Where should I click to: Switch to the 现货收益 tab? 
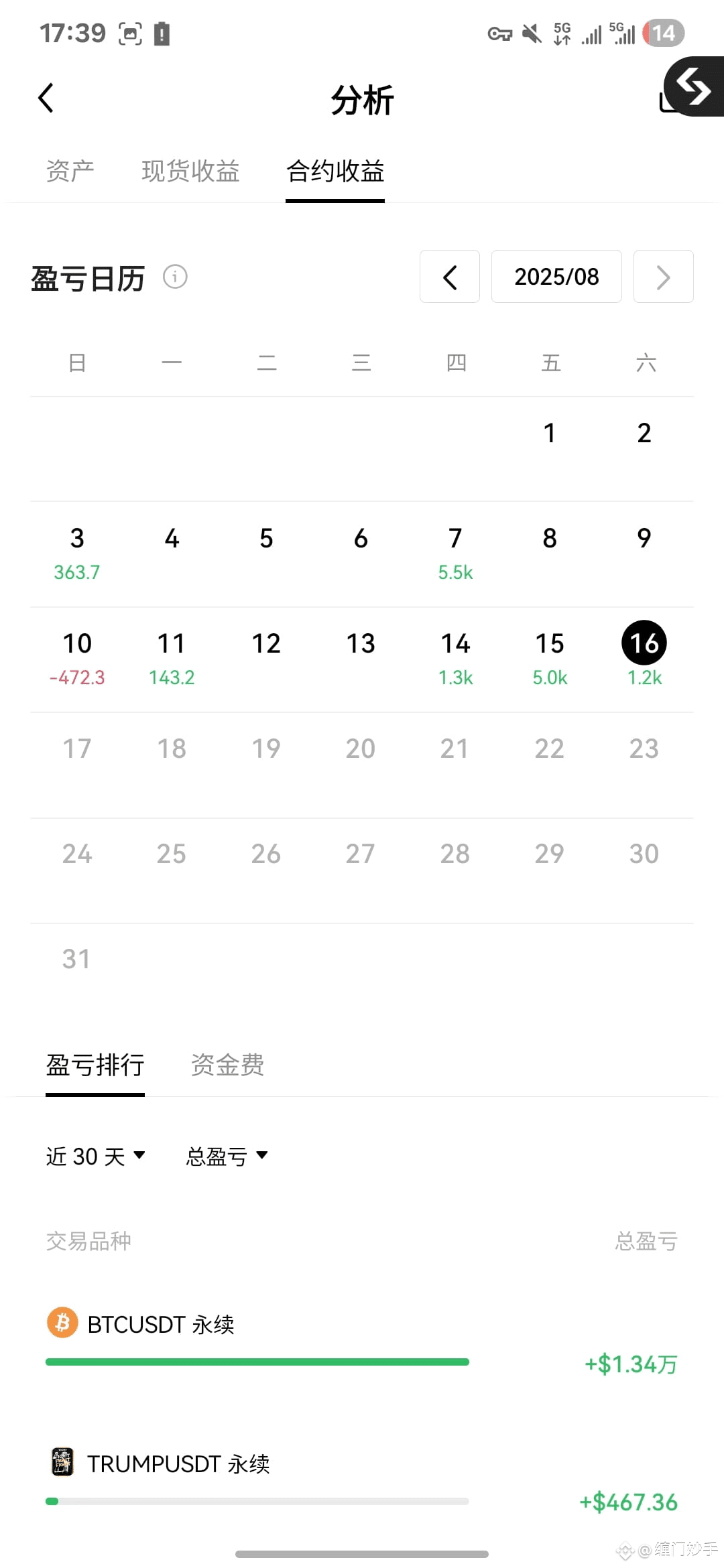click(x=190, y=172)
